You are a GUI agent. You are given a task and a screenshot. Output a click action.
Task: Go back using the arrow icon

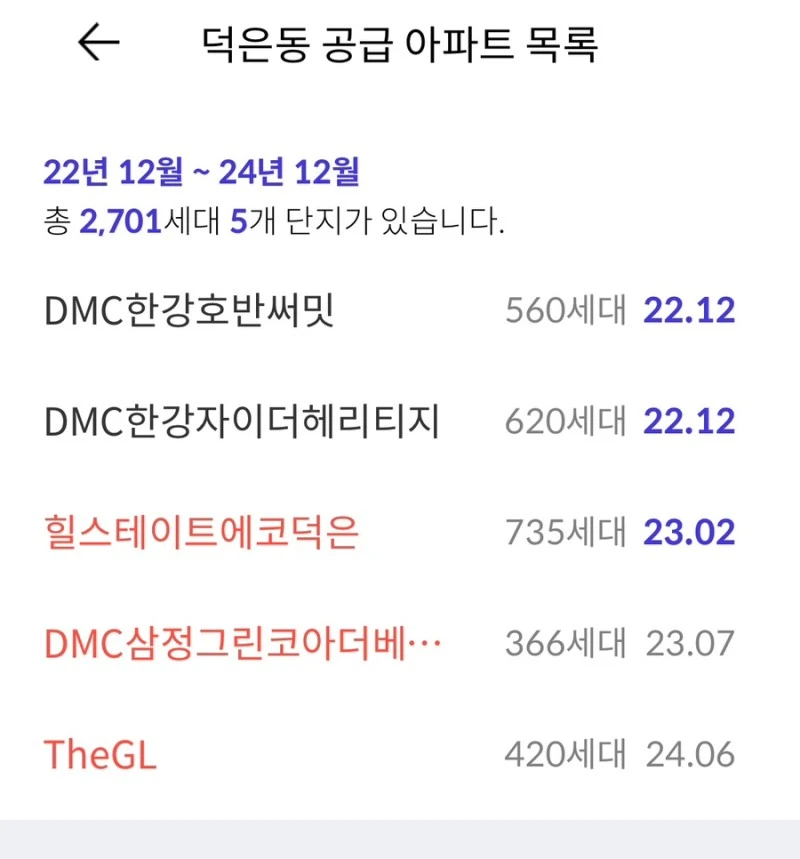tap(98, 43)
